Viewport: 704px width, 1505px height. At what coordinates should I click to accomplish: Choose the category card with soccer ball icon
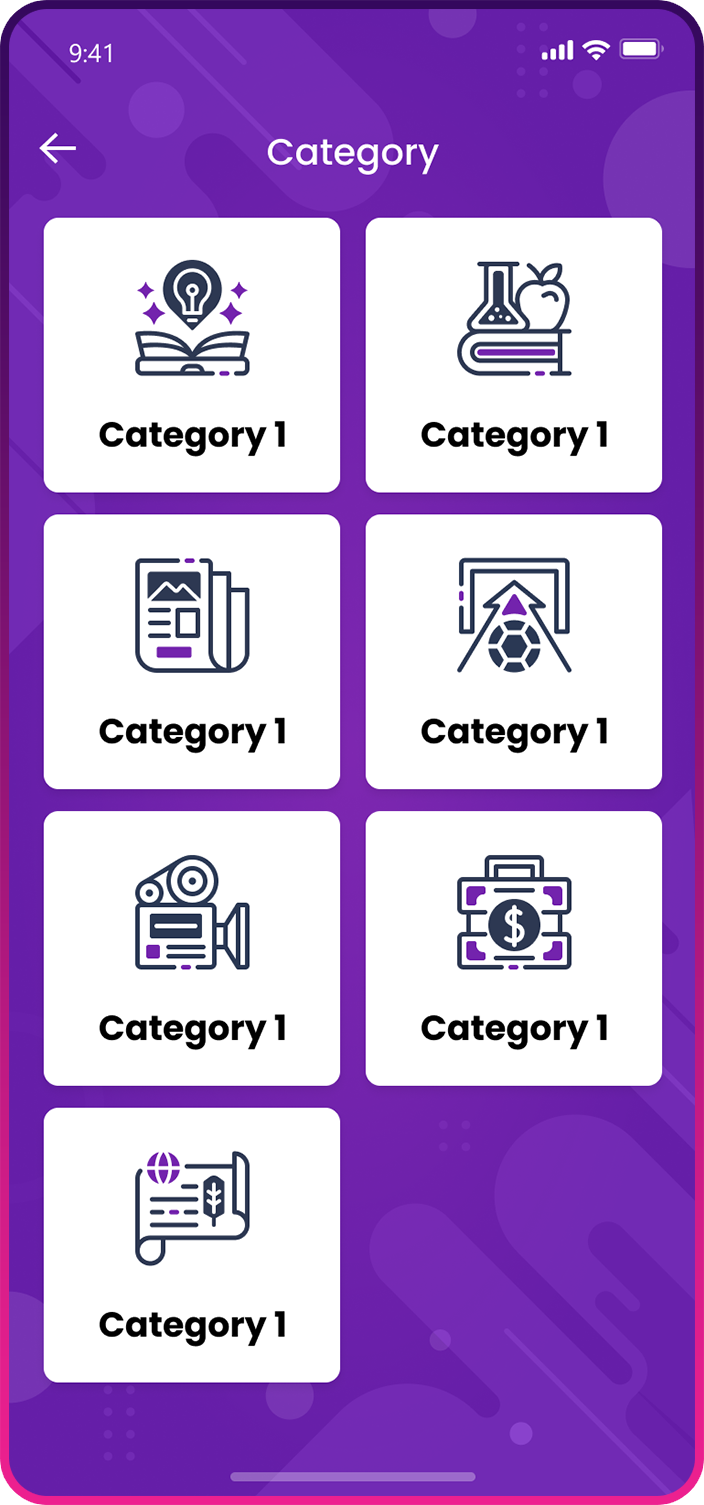pos(514,651)
